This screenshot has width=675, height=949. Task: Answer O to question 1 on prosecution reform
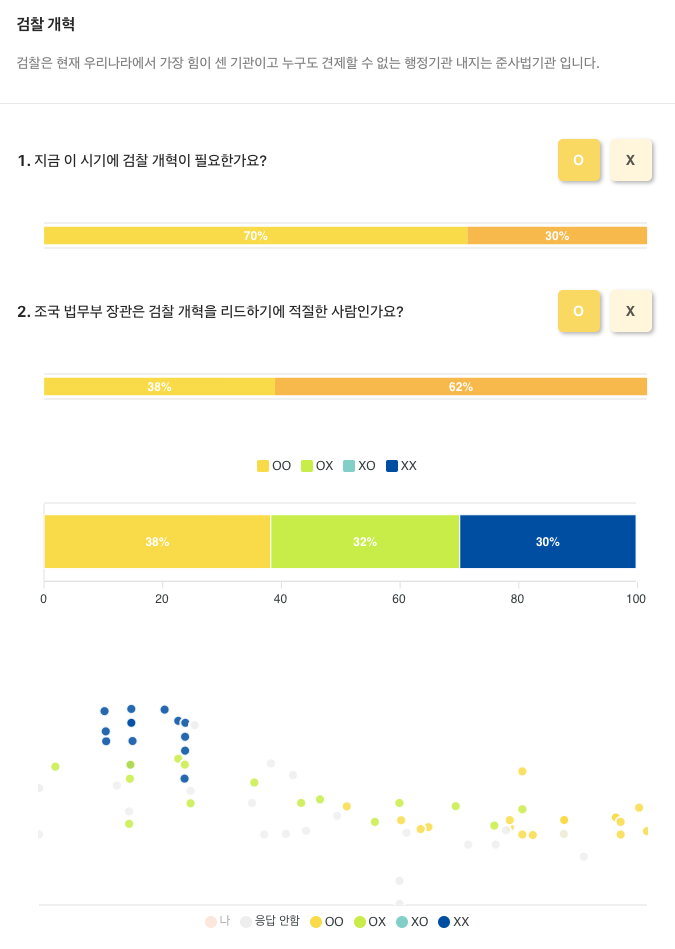(x=579, y=160)
